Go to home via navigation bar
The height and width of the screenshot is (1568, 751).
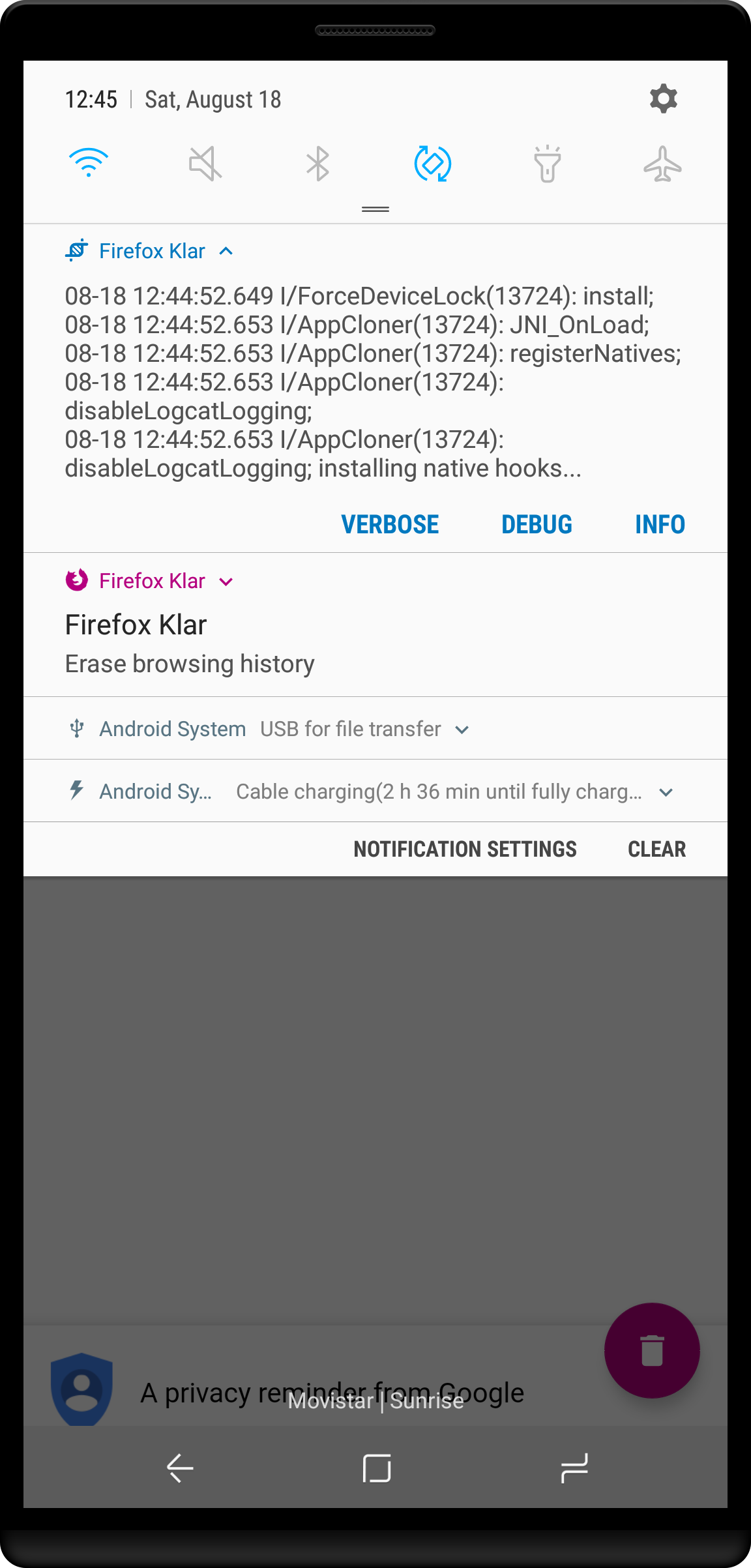376,1468
